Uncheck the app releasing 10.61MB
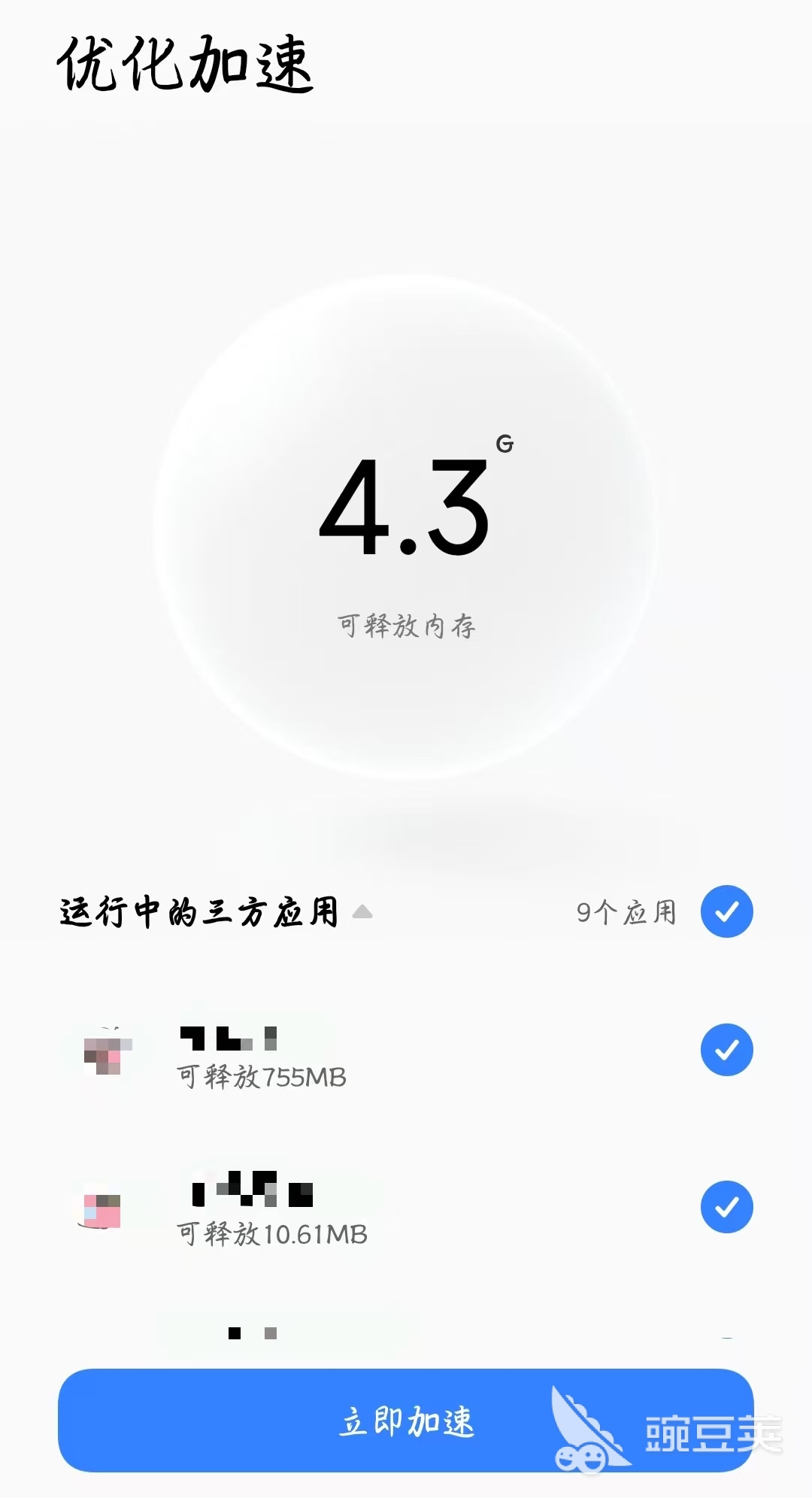 726,1207
